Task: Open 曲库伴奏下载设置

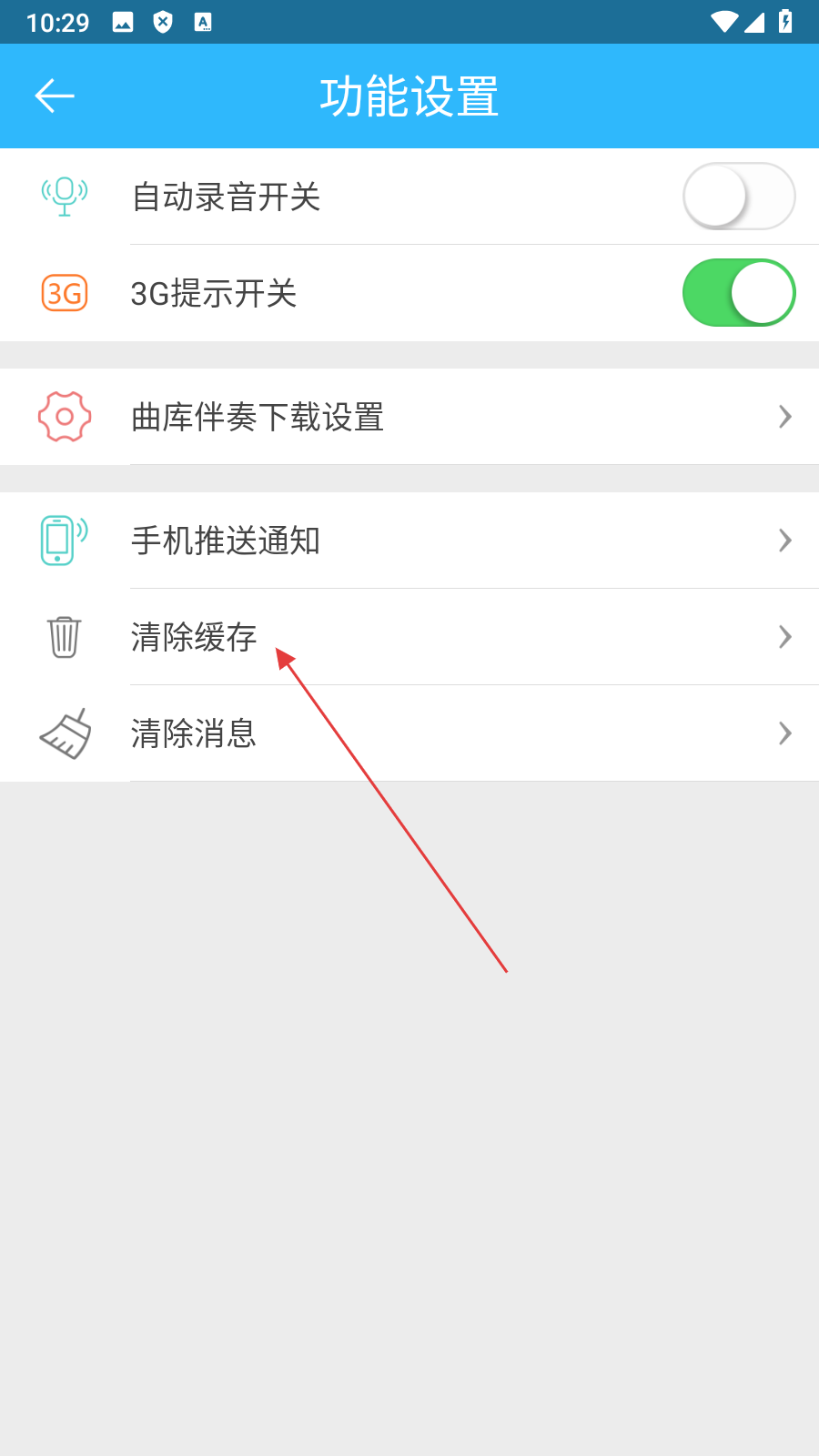Action: pyautogui.click(x=409, y=417)
